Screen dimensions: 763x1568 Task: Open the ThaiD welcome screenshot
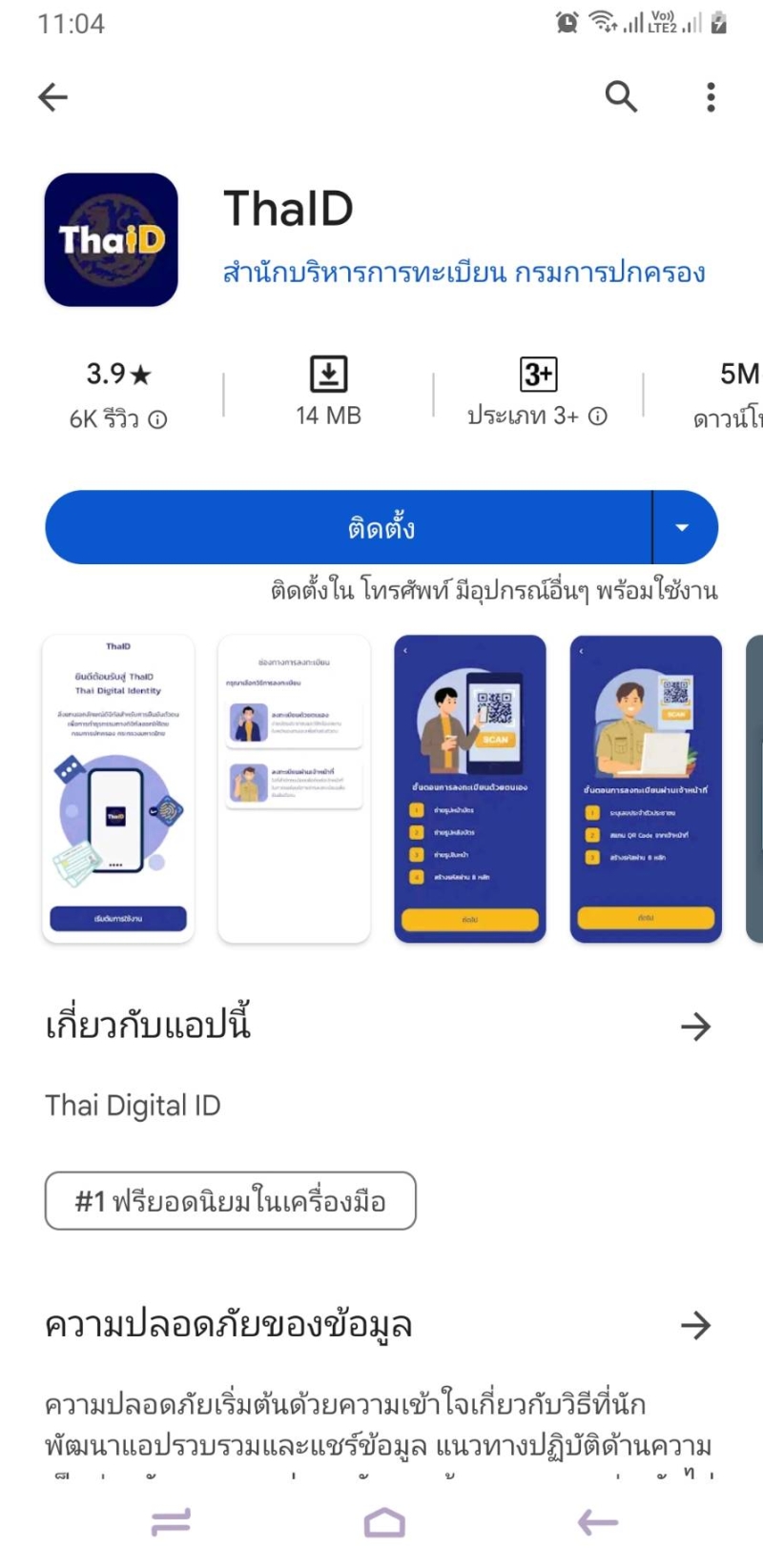point(118,788)
